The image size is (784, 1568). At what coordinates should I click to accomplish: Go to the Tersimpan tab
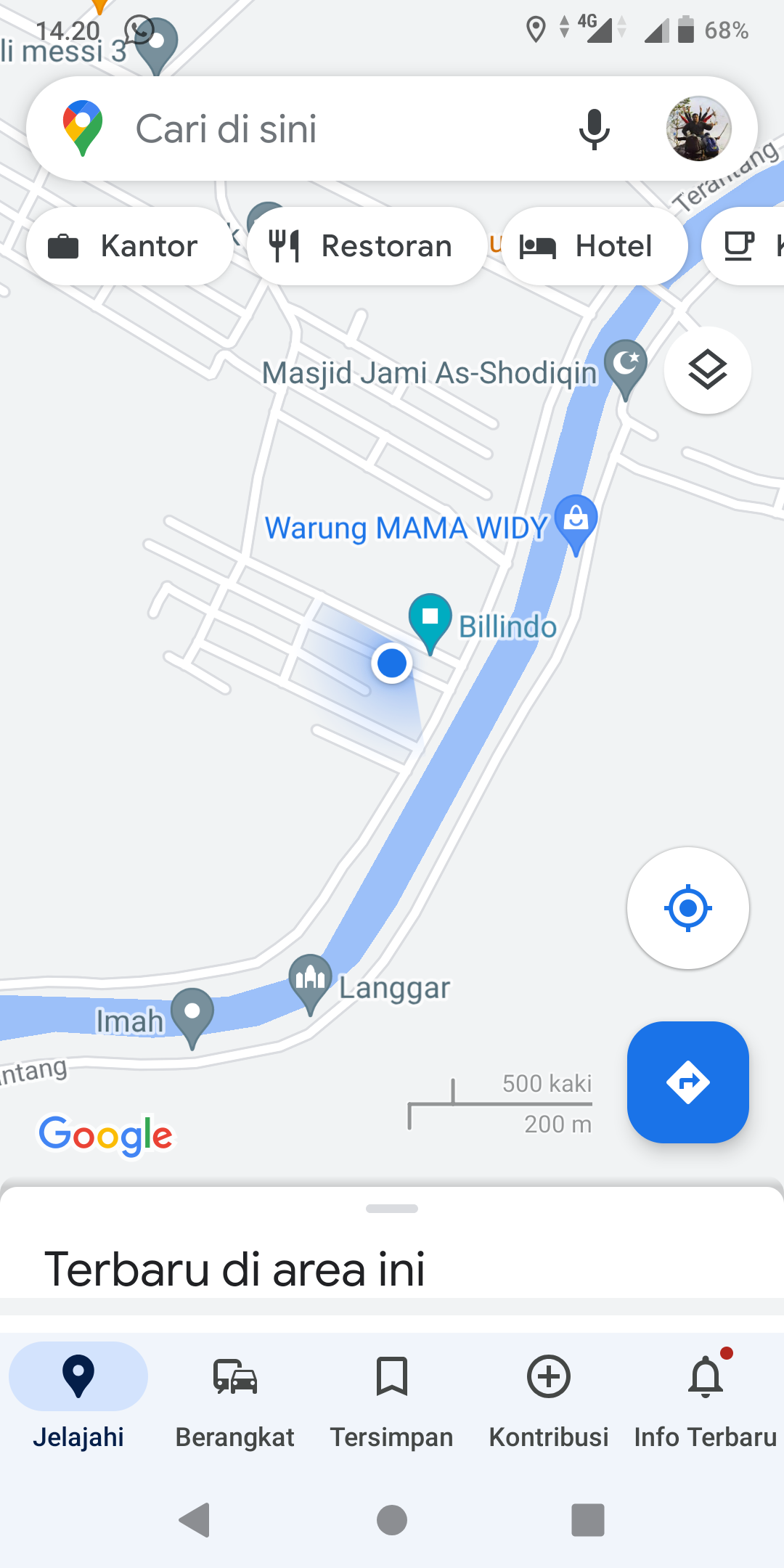(x=392, y=1394)
